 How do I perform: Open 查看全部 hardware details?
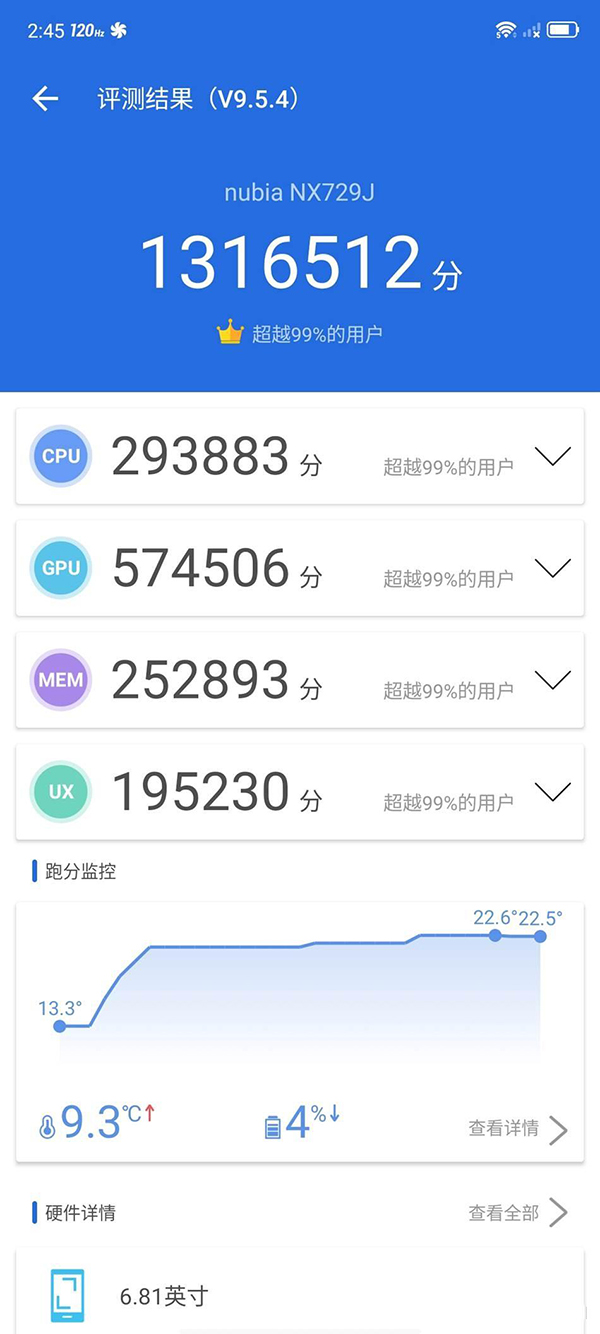[x=517, y=1213]
